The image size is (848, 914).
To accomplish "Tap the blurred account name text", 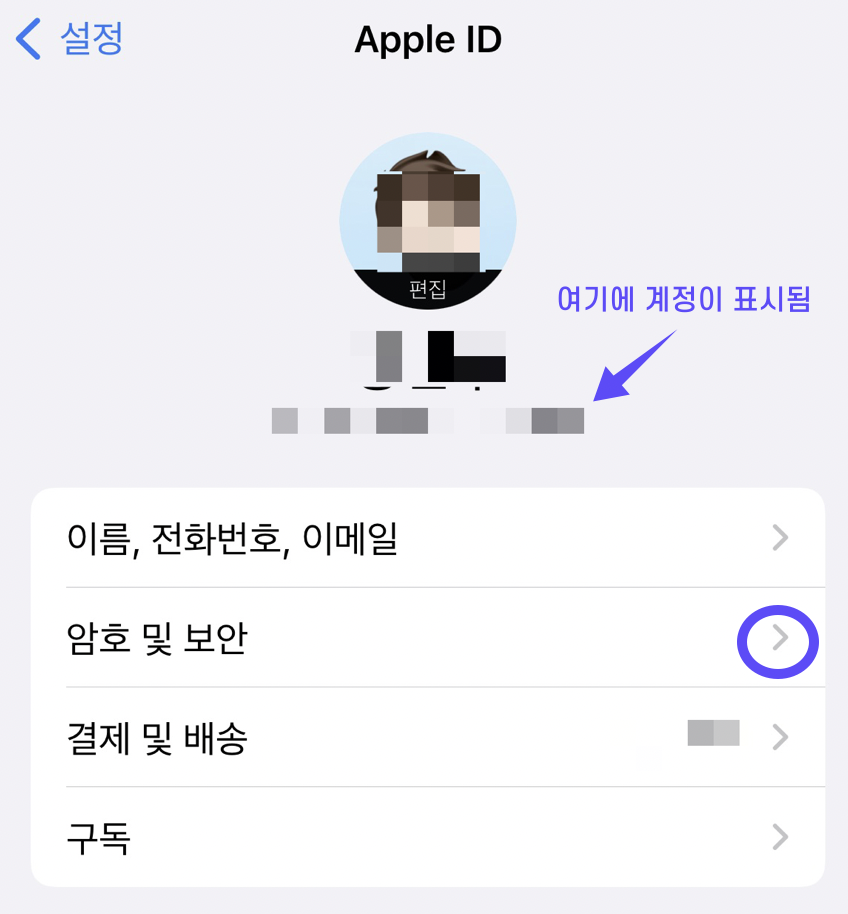I will [428, 358].
